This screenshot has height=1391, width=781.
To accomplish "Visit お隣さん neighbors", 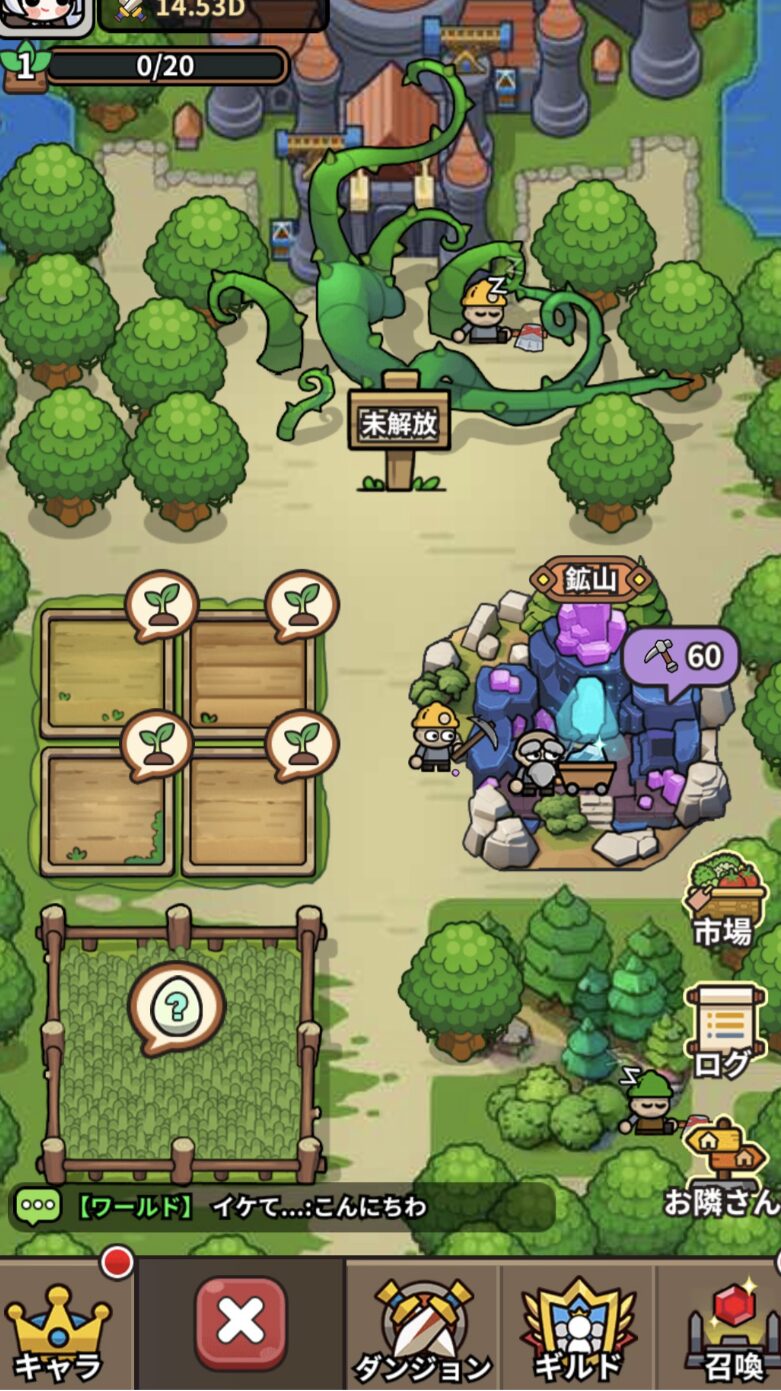I will point(724,1168).
